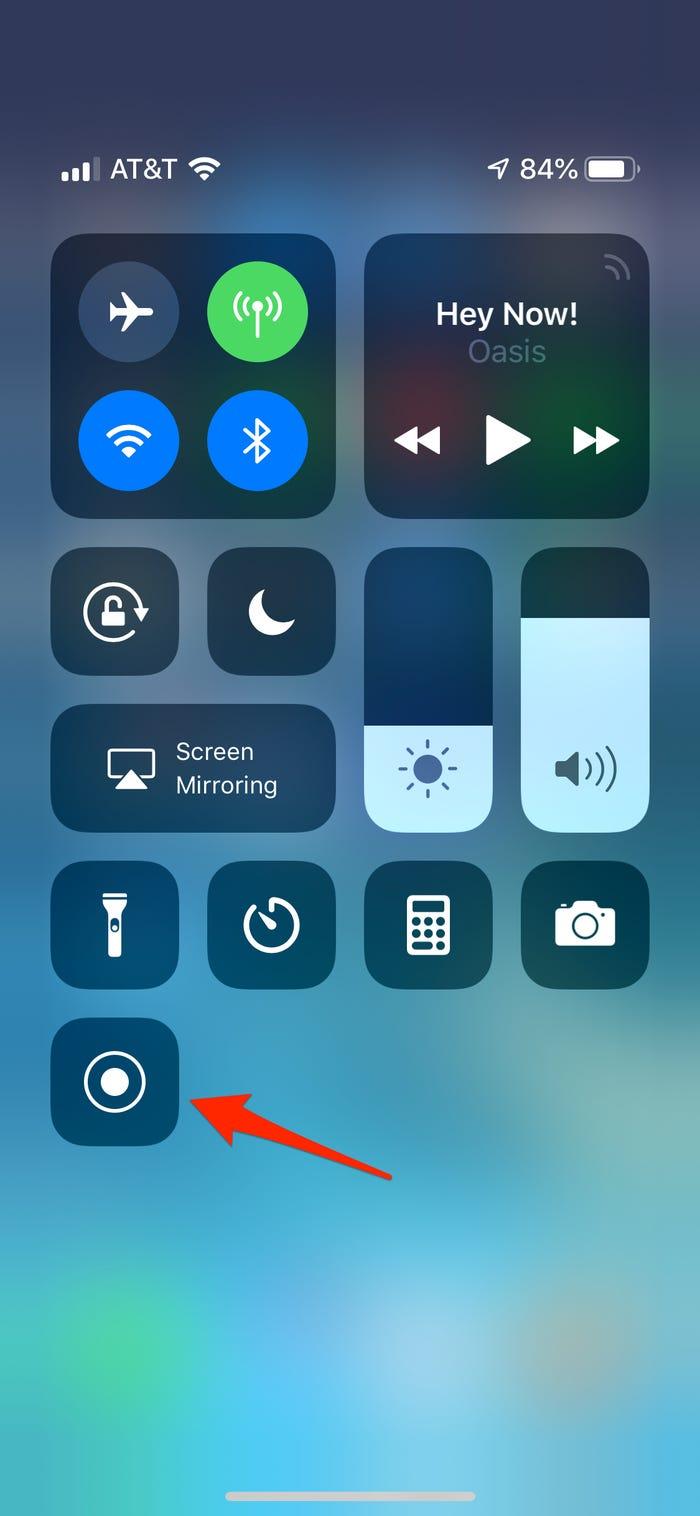Open Screen Mirroring
This screenshot has width=700, height=1516.
(193, 768)
